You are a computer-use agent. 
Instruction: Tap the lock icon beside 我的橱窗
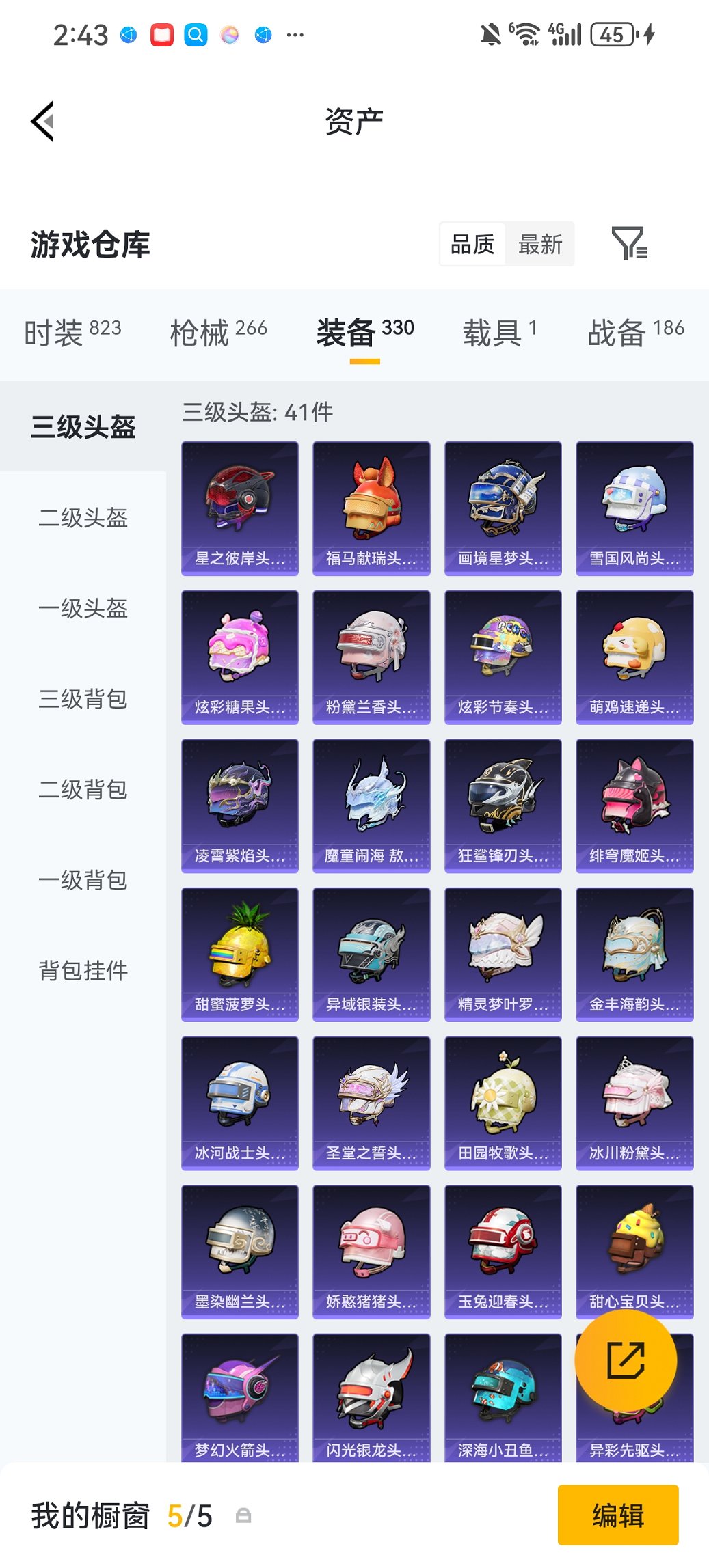pos(245,1515)
